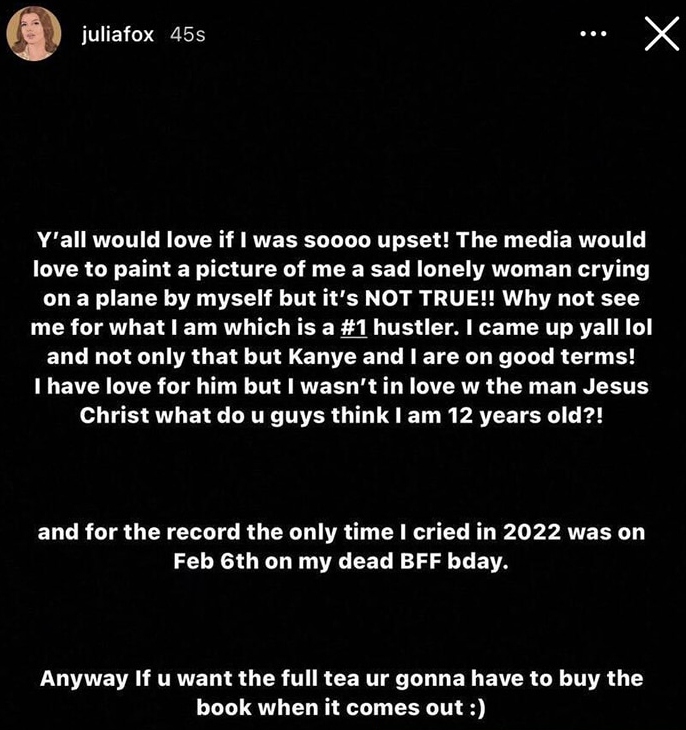The height and width of the screenshot is (730, 686).
Task: Close the story viewer
Action: click(x=658, y=35)
